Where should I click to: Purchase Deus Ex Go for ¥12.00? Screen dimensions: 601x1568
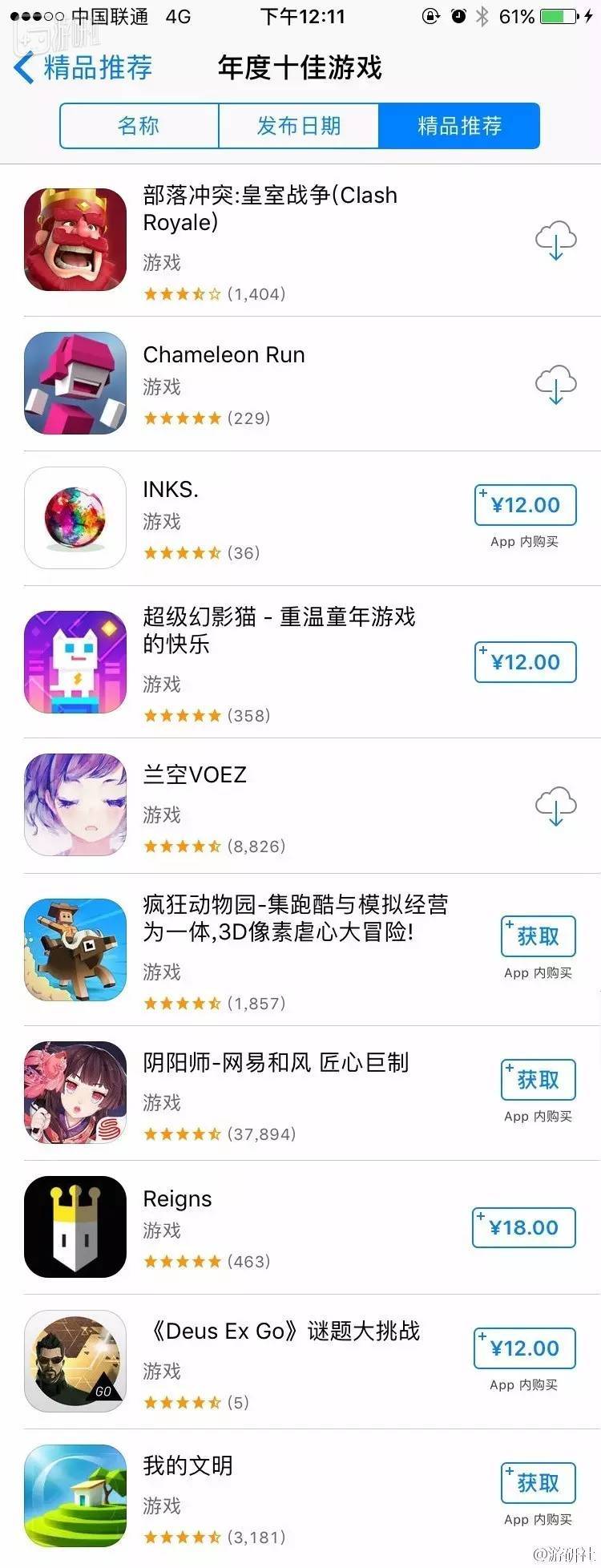tap(524, 1348)
